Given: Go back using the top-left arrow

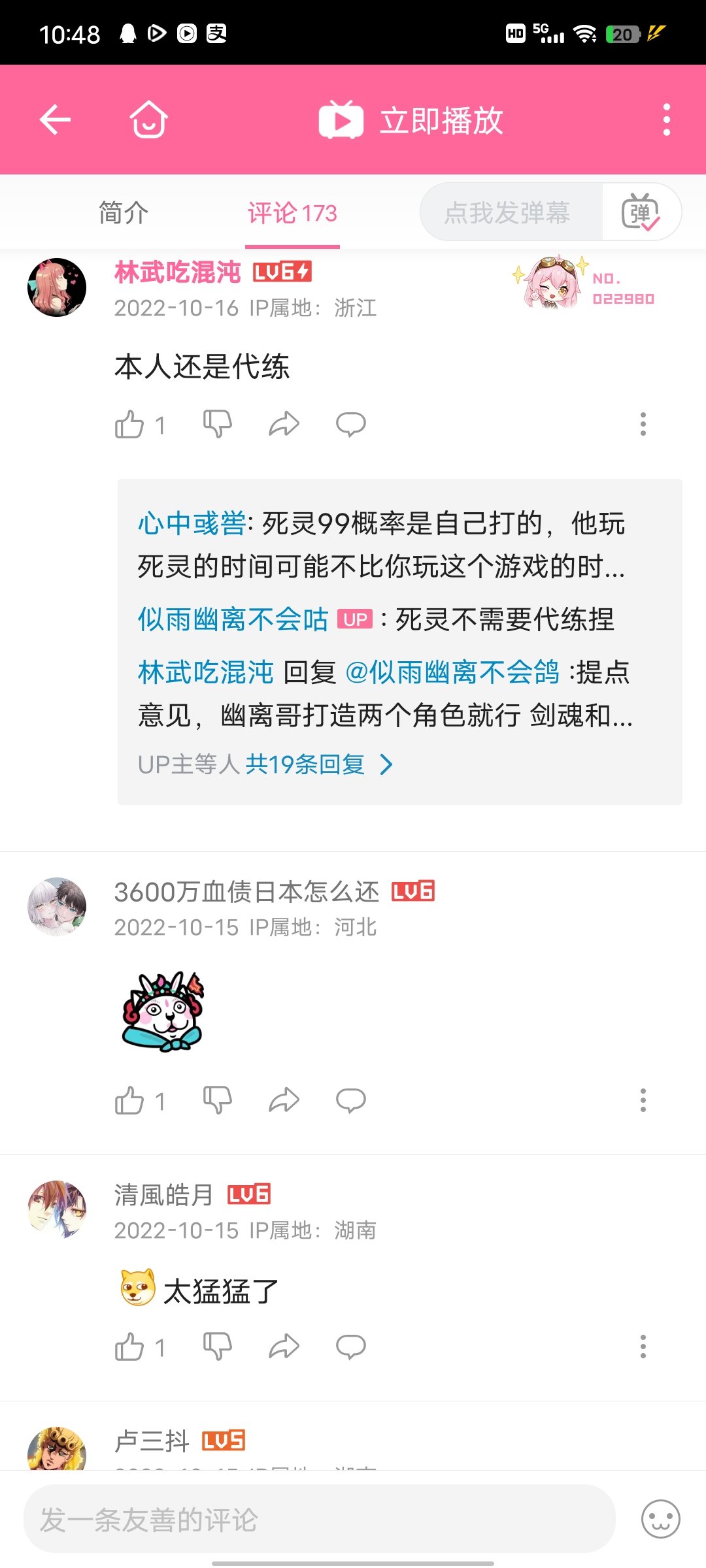Looking at the screenshot, I should click(x=55, y=120).
